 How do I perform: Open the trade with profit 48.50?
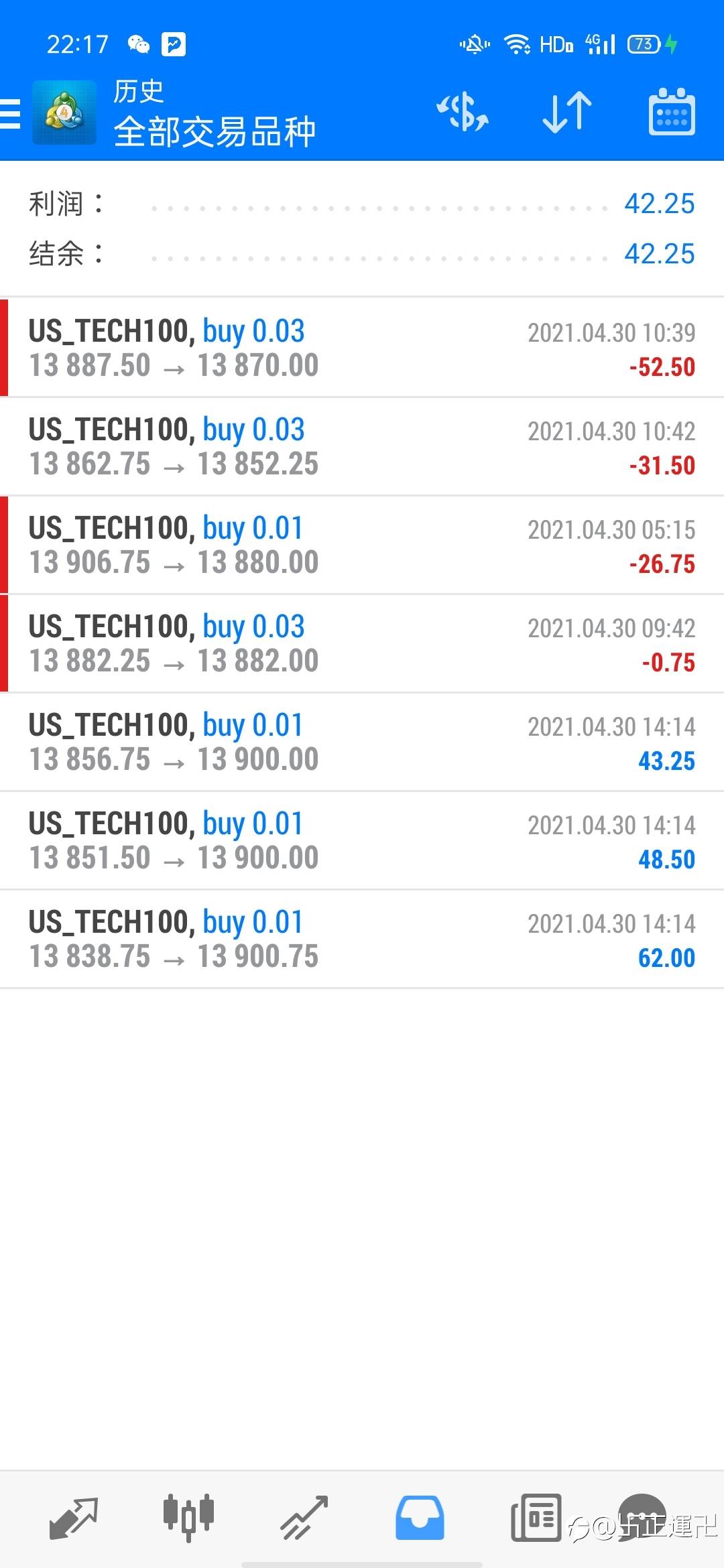tap(362, 840)
